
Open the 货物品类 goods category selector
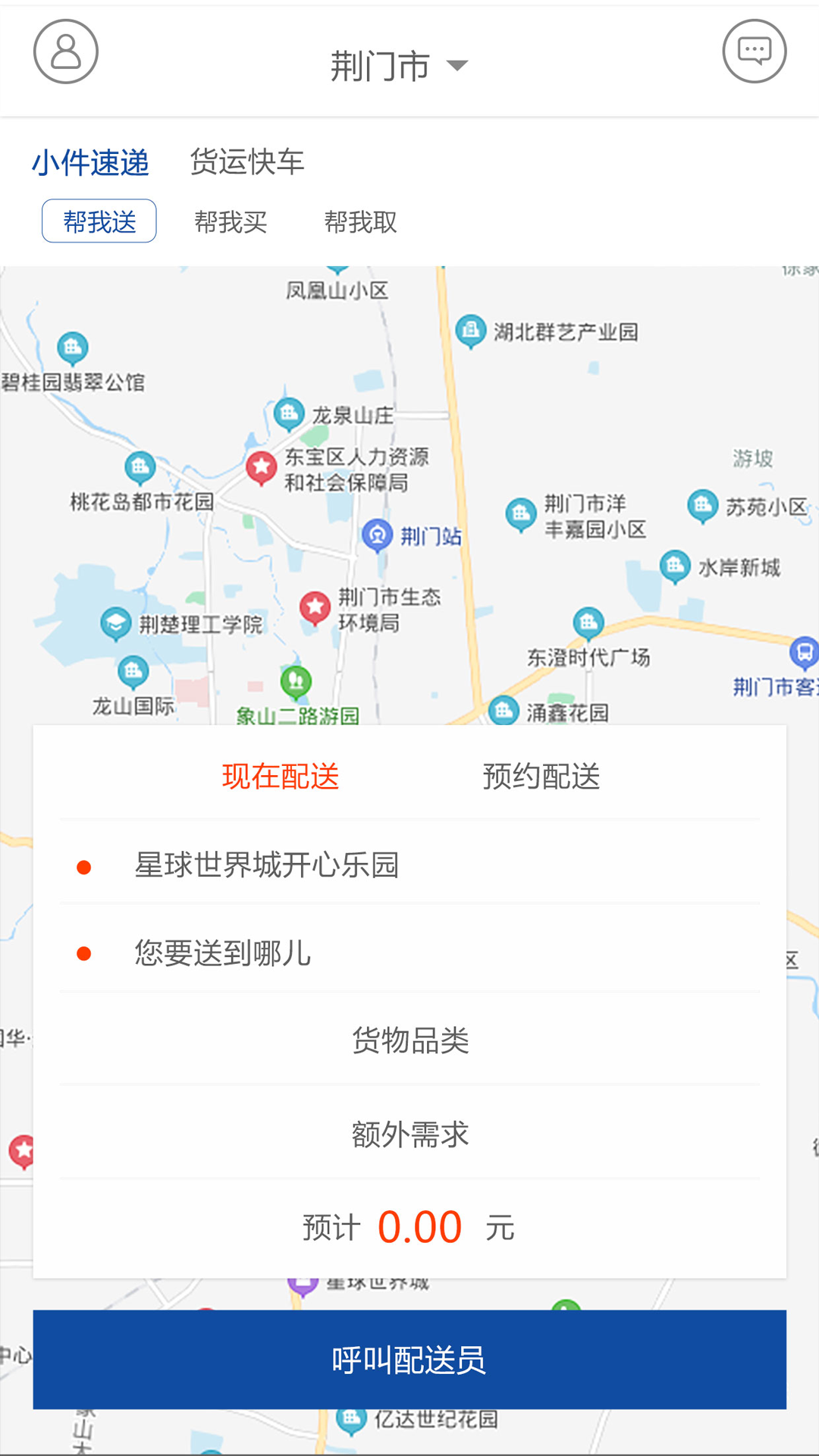(409, 1041)
